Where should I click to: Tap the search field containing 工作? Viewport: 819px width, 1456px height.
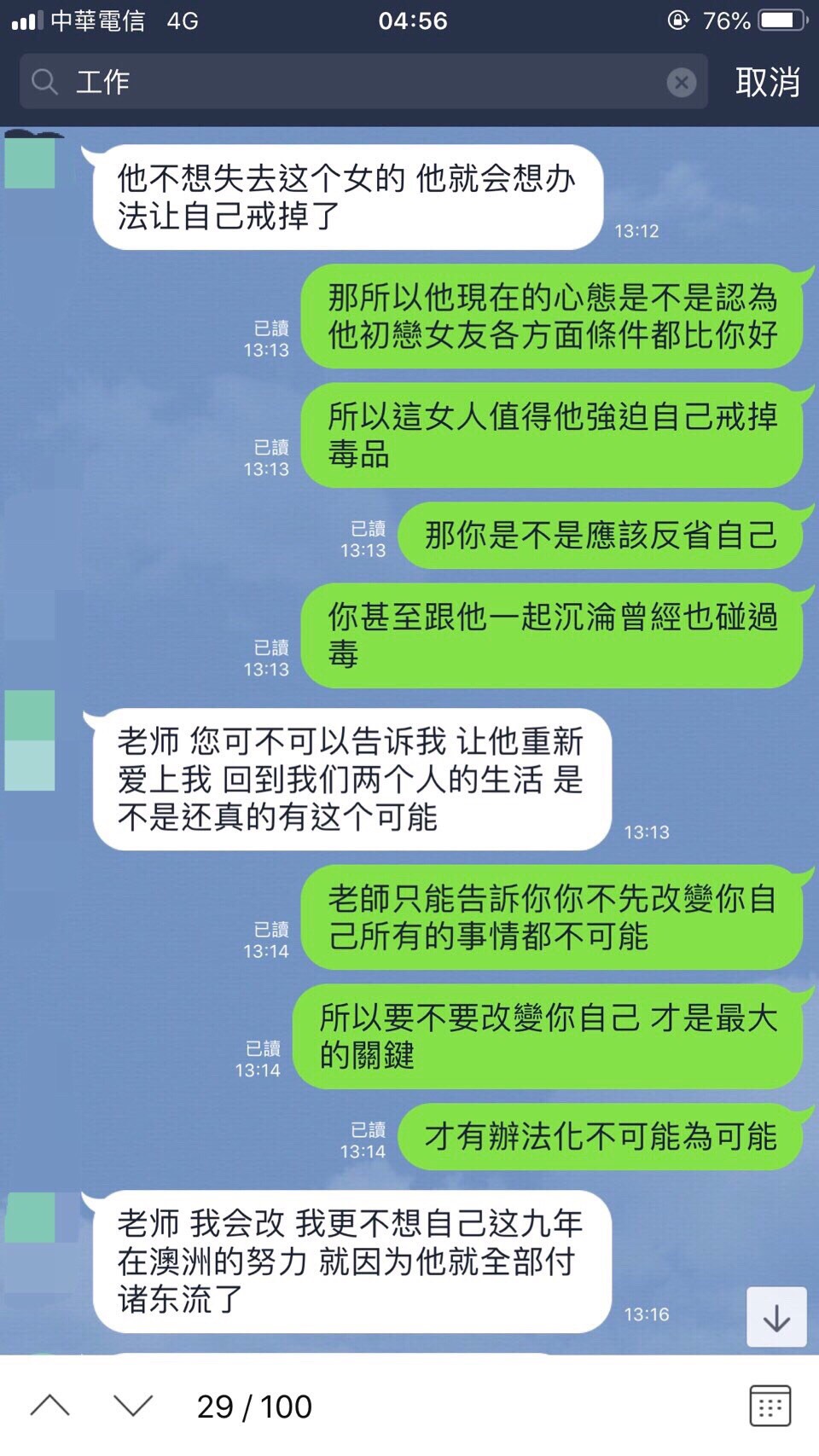(x=358, y=82)
